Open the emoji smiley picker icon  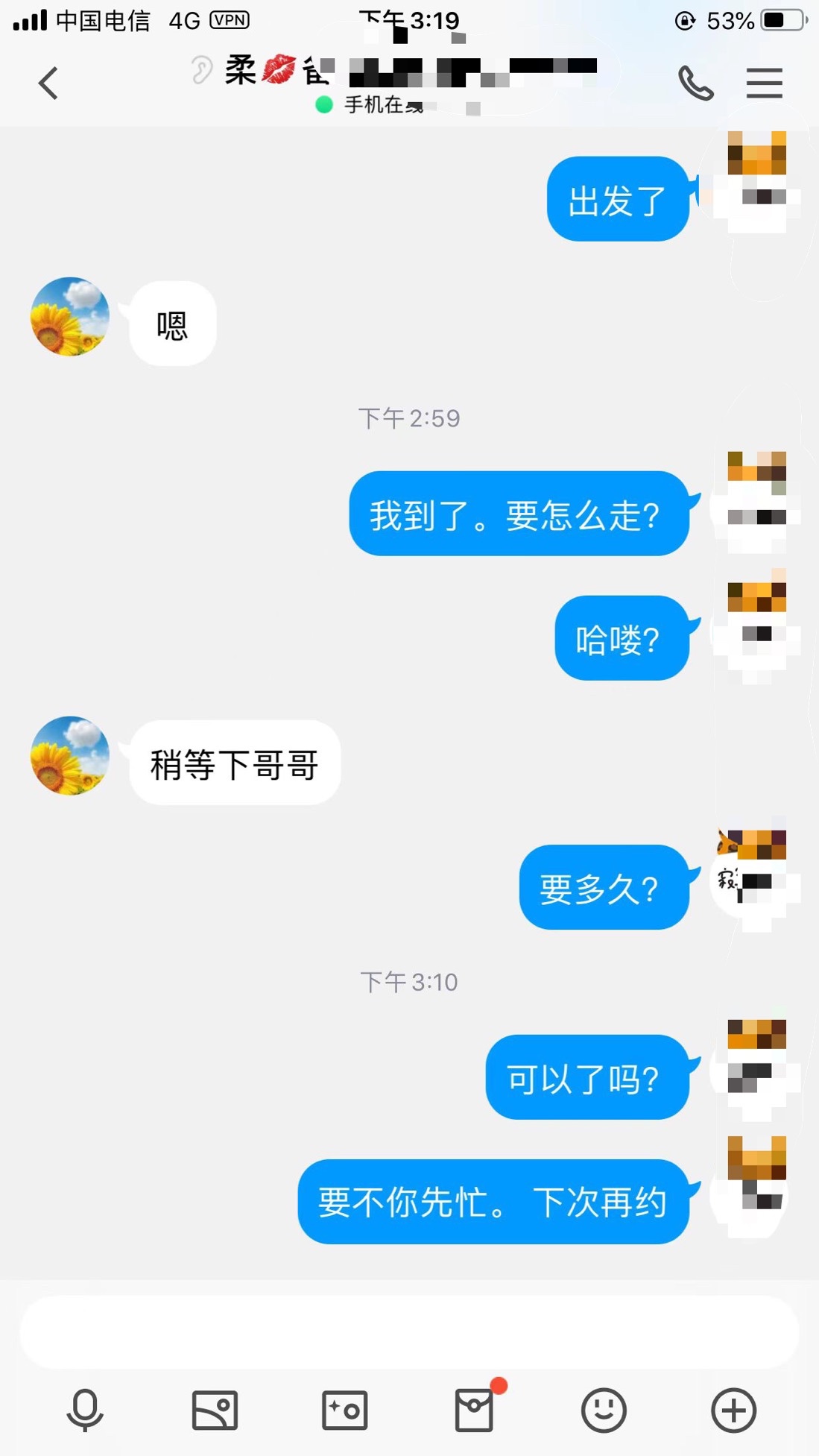pos(603,1409)
